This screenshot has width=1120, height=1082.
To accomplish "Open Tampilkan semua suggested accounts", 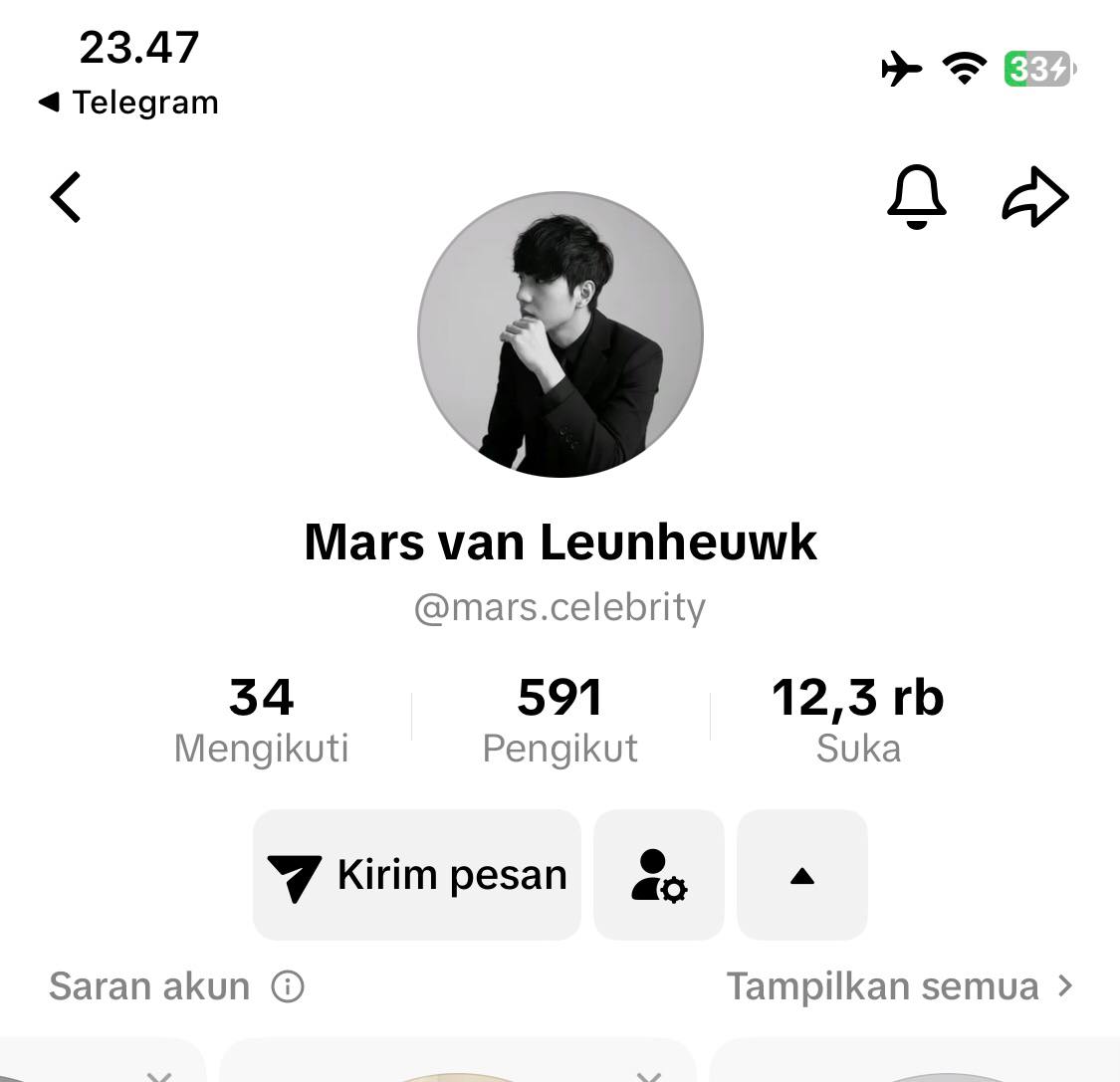I will tap(899, 986).
